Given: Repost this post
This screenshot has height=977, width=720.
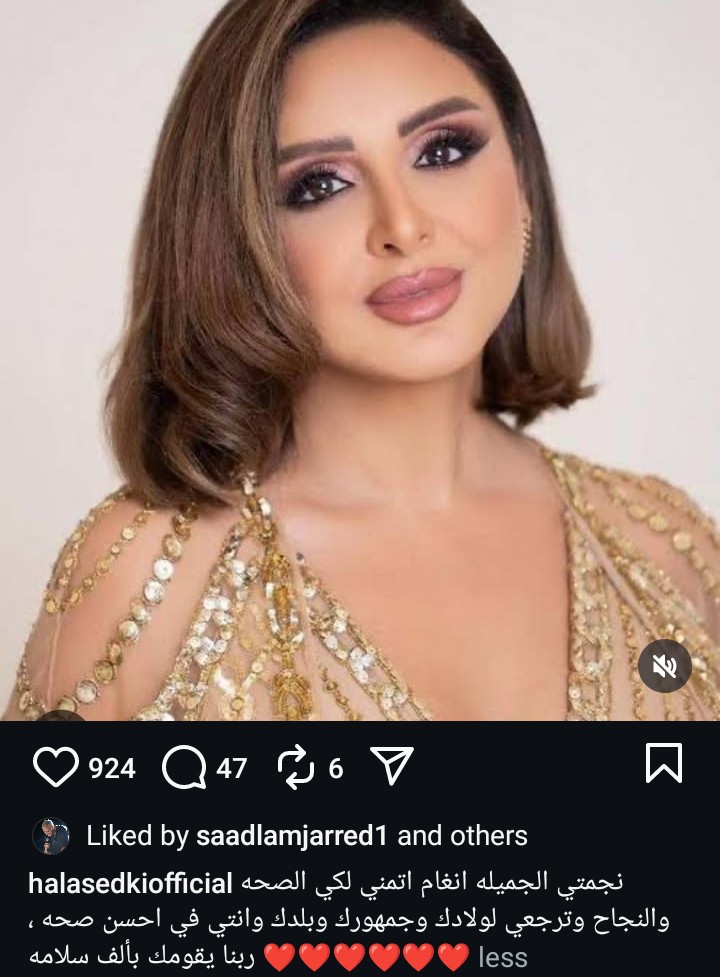Looking at the screenshot, I should [x=296, y=767].
